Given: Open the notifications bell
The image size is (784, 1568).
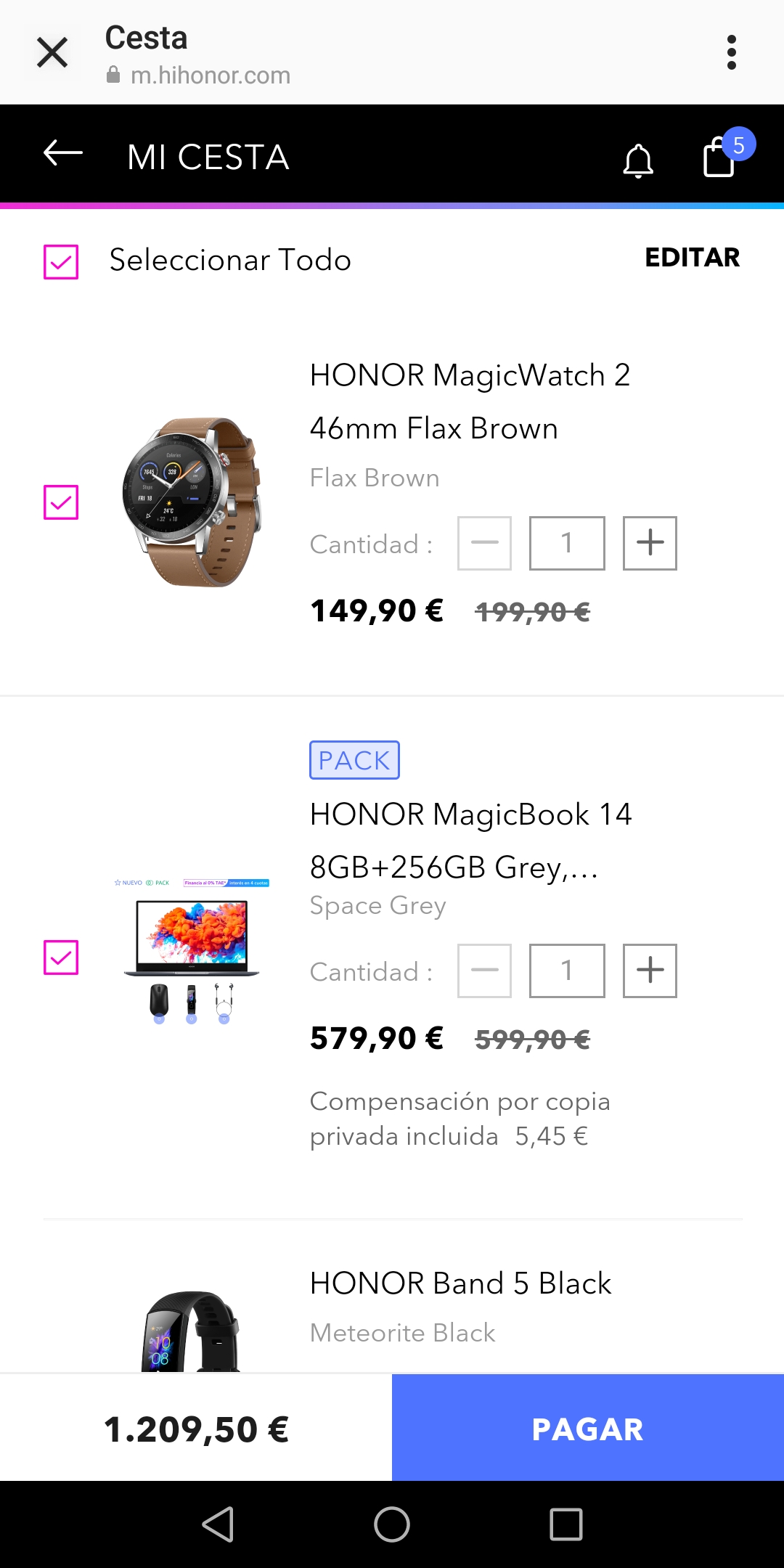Looking at the screenshot, I should point(638,160).
